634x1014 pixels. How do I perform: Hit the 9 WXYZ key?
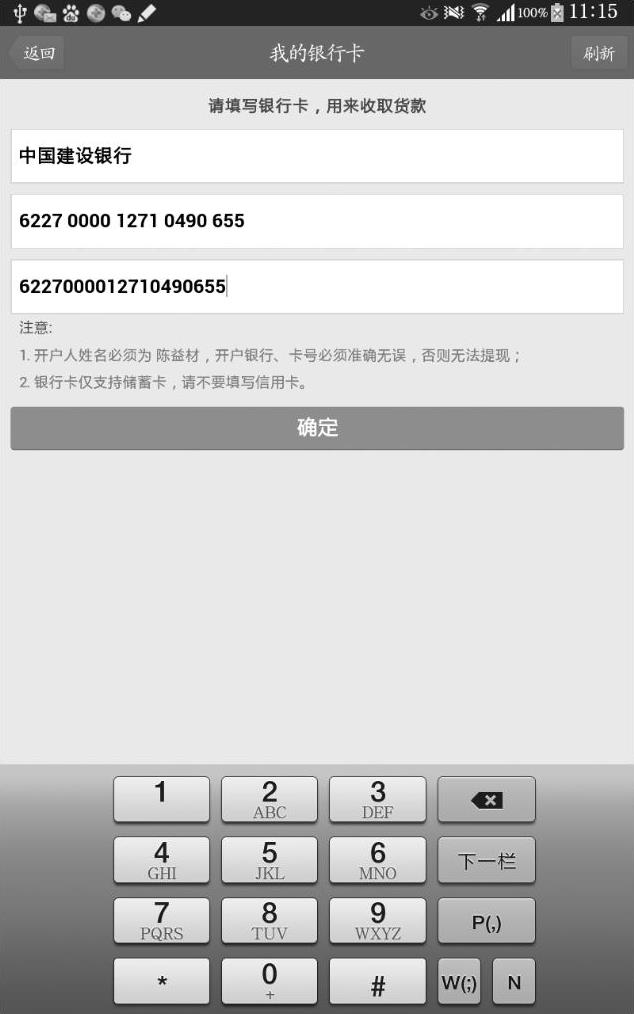(x=377, y=920)
